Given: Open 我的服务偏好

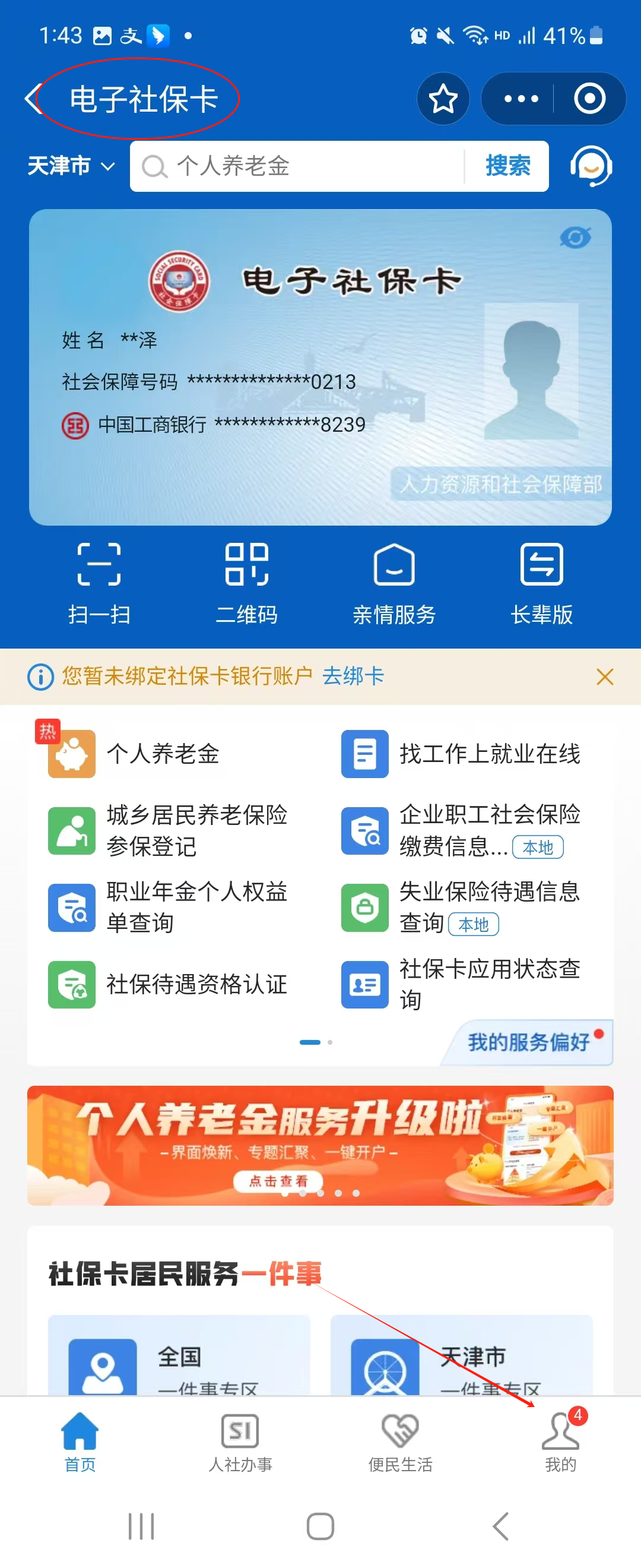Looking at the screenshot, I should pyautogui.click(x=529, y=1042).
